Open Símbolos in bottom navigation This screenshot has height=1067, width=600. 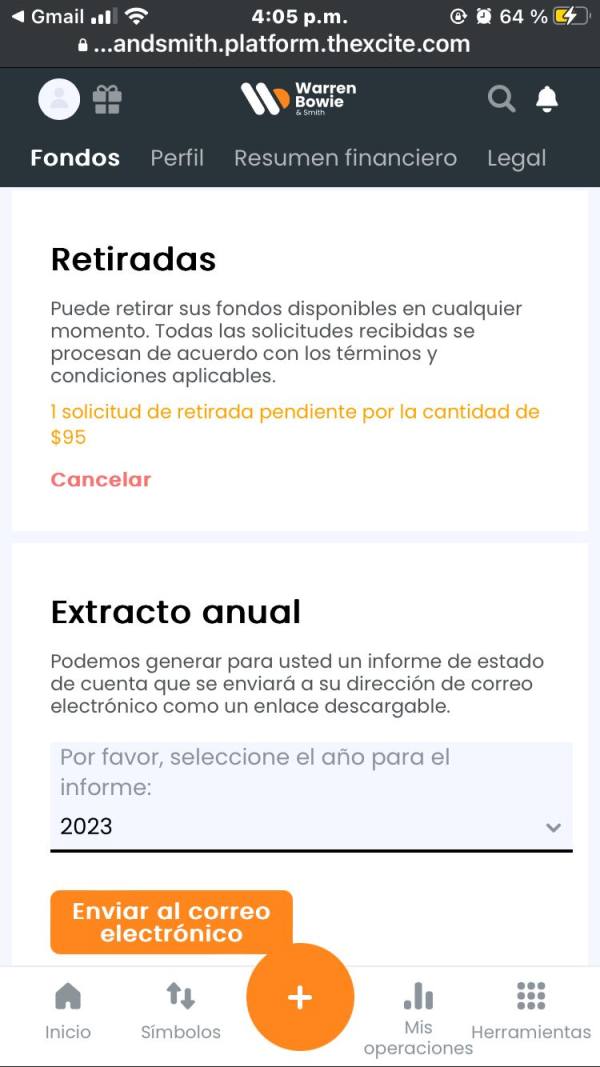coord(181,1012)
